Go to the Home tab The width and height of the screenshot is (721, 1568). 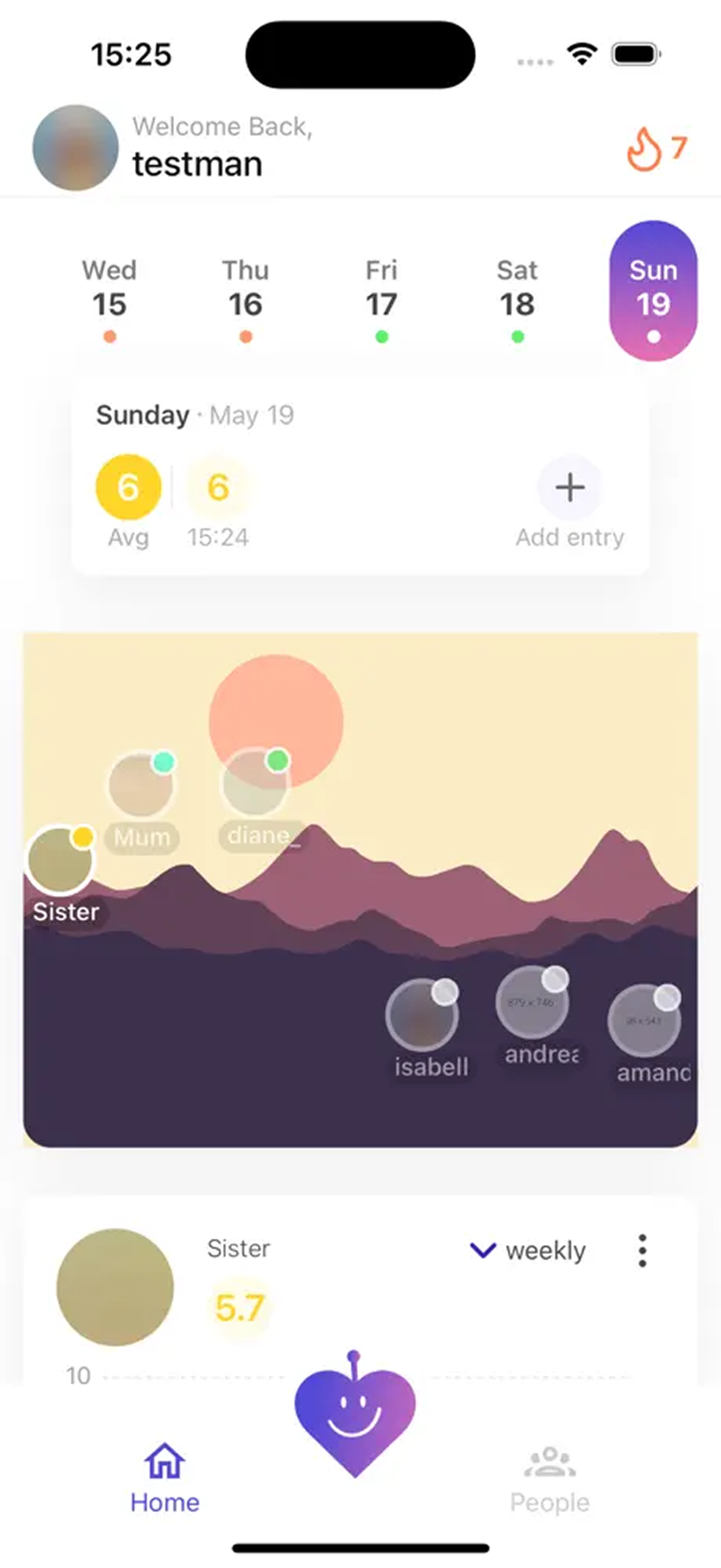[x=165, y=1479]
